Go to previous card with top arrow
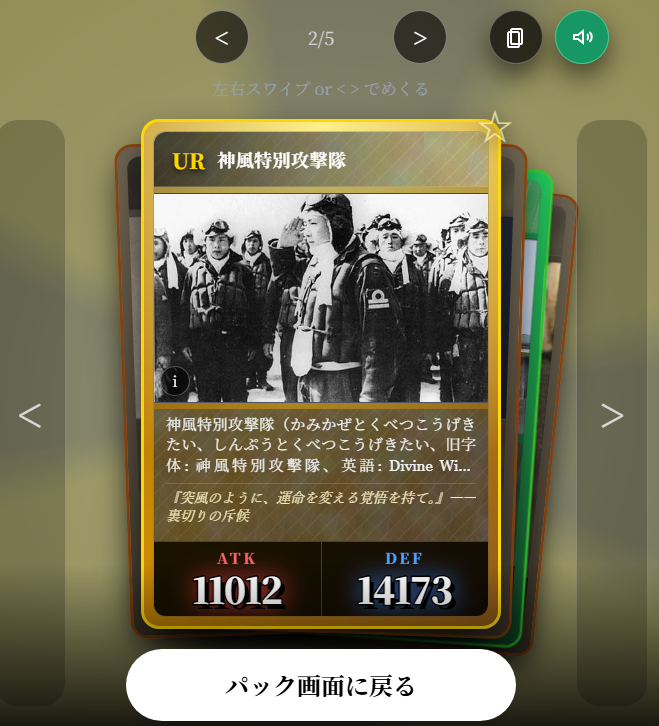The width and height of the screenshot is (659, 726). click(x=222, y=38)
